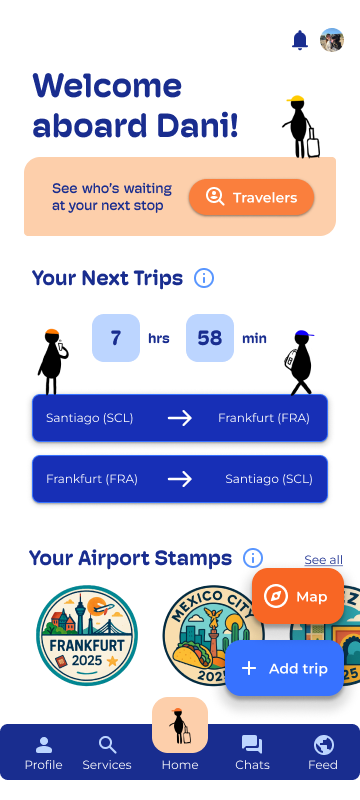Tap the Travelers button
The image size is (360, 800).
tap(251, 197)
